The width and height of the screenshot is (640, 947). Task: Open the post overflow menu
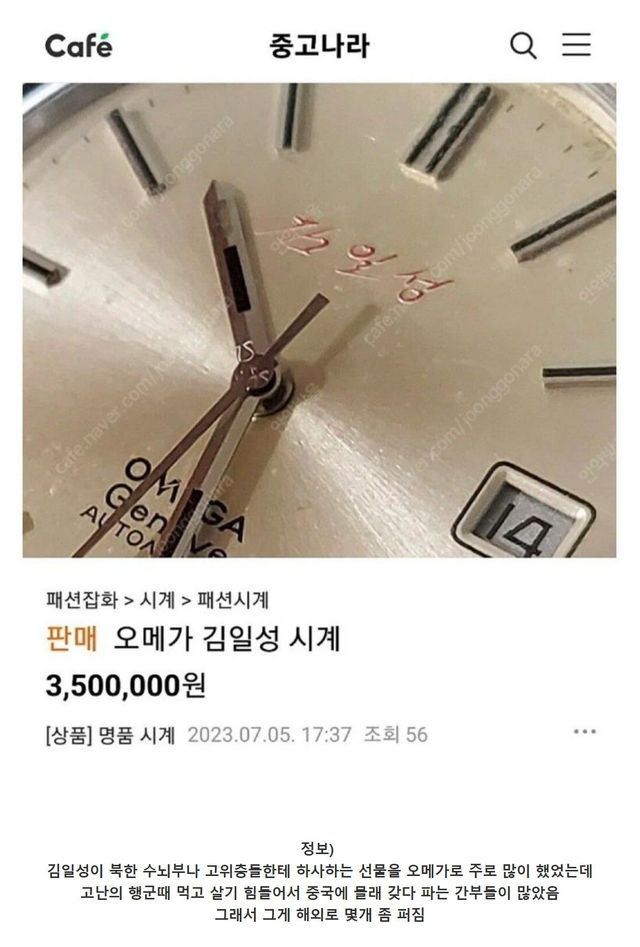[584, 733]
